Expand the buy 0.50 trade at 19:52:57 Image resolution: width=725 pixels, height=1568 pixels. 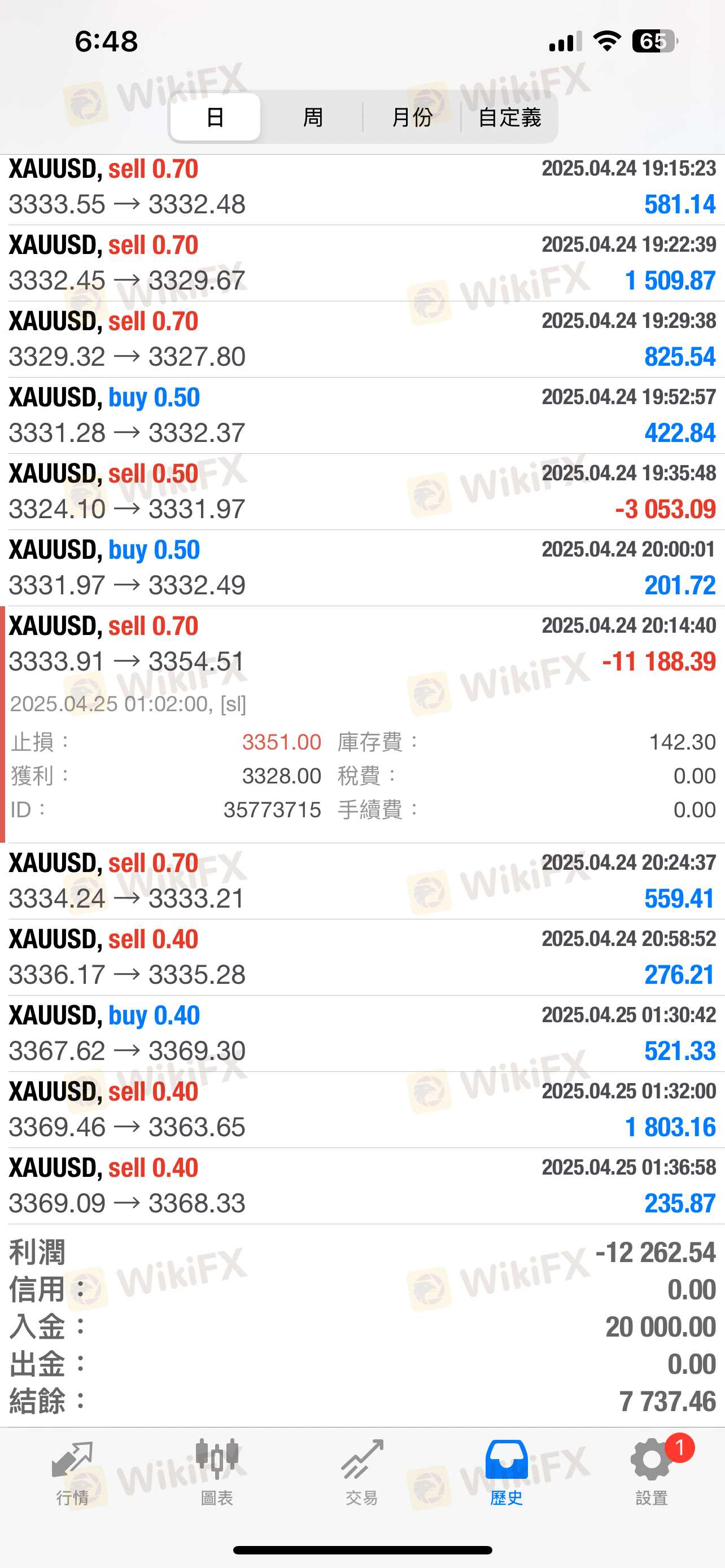coord(362,415)
